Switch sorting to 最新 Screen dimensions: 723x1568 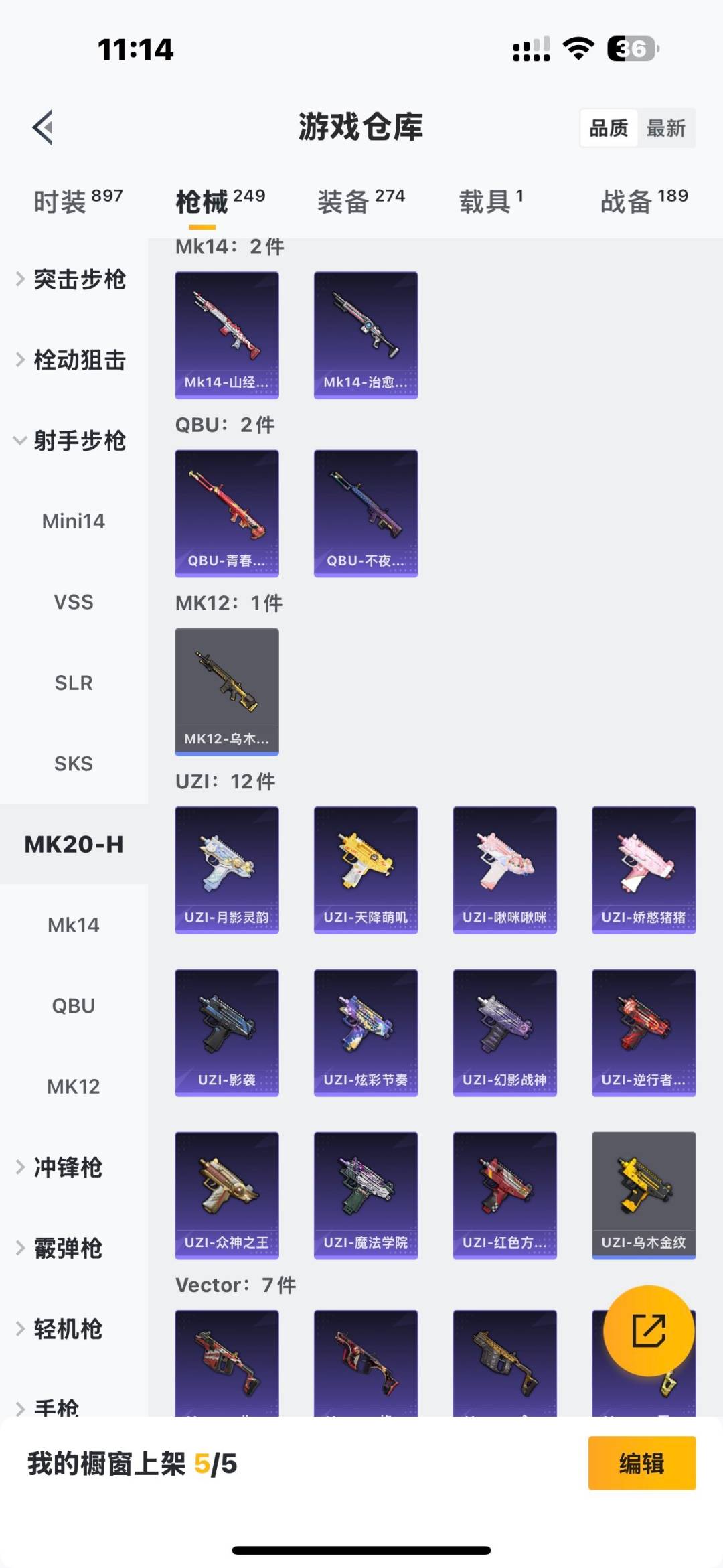pyautogui.click(x=667, y=127)
